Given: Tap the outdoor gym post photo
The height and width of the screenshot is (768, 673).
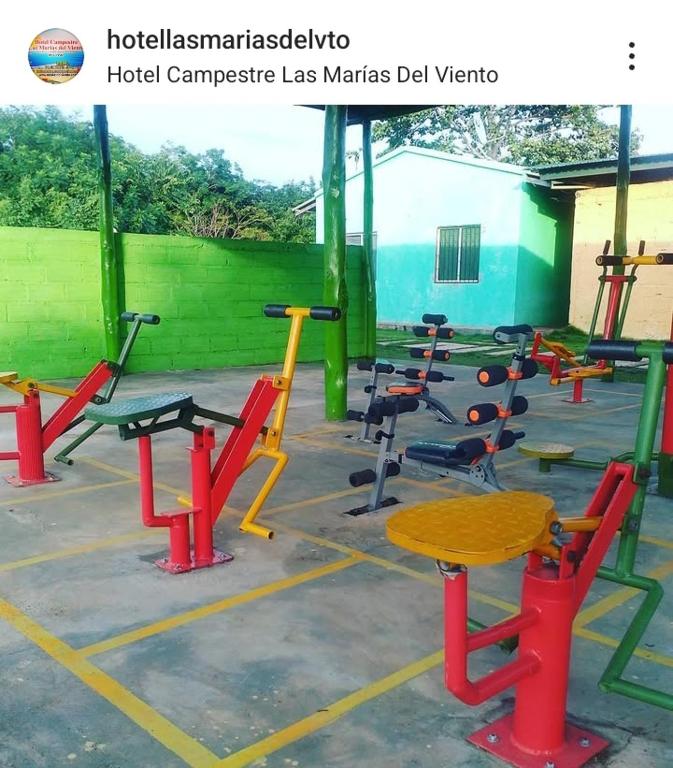Looking at the screenshot, I should click(x=336, y=436).
